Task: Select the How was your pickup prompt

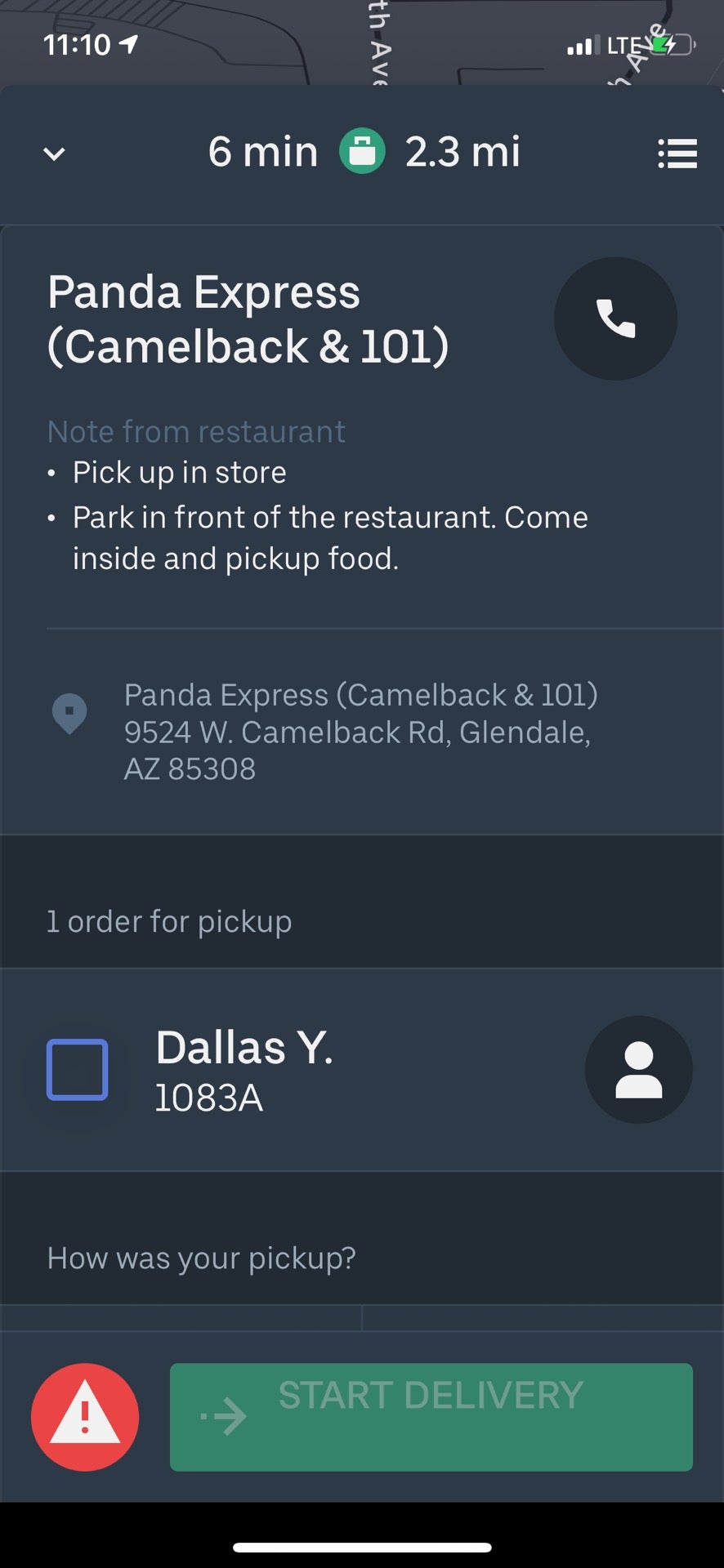Action: pos(202,1258)
